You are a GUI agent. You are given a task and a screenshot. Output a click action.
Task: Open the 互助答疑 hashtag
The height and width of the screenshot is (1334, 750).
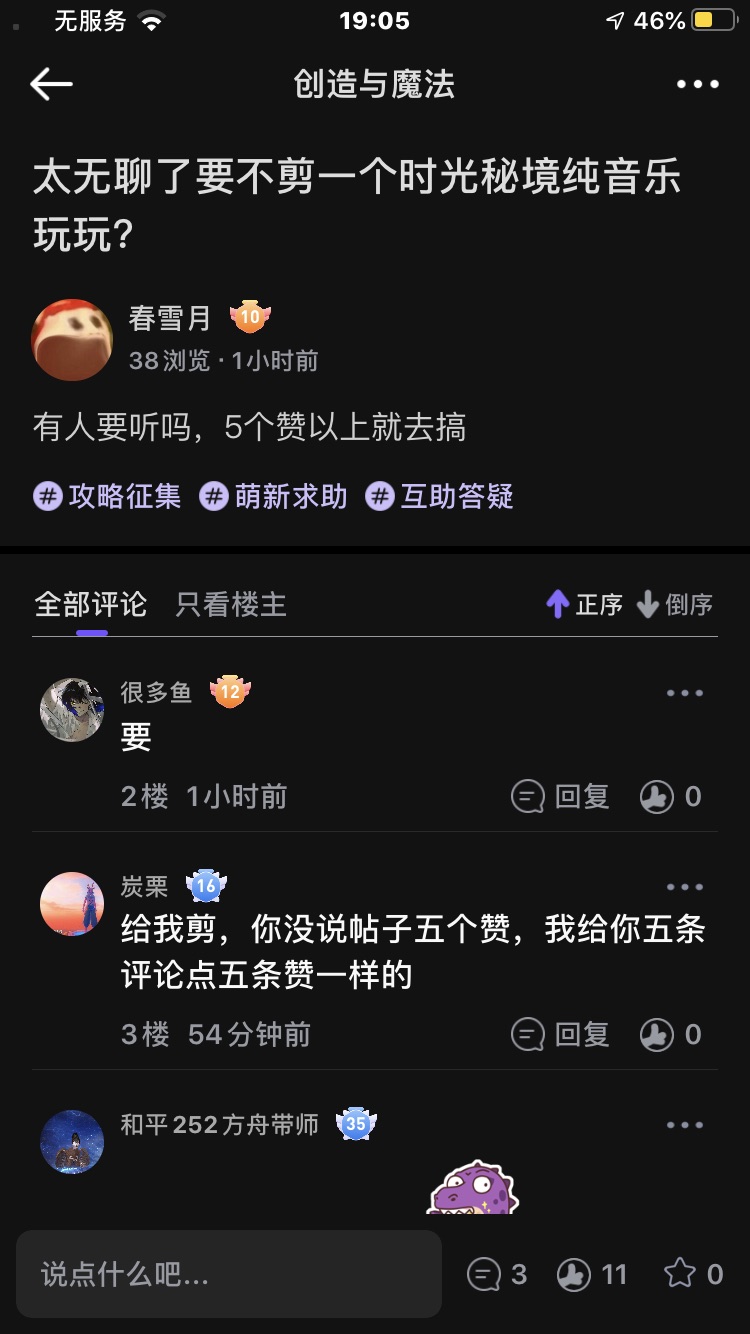pos(439,496)
